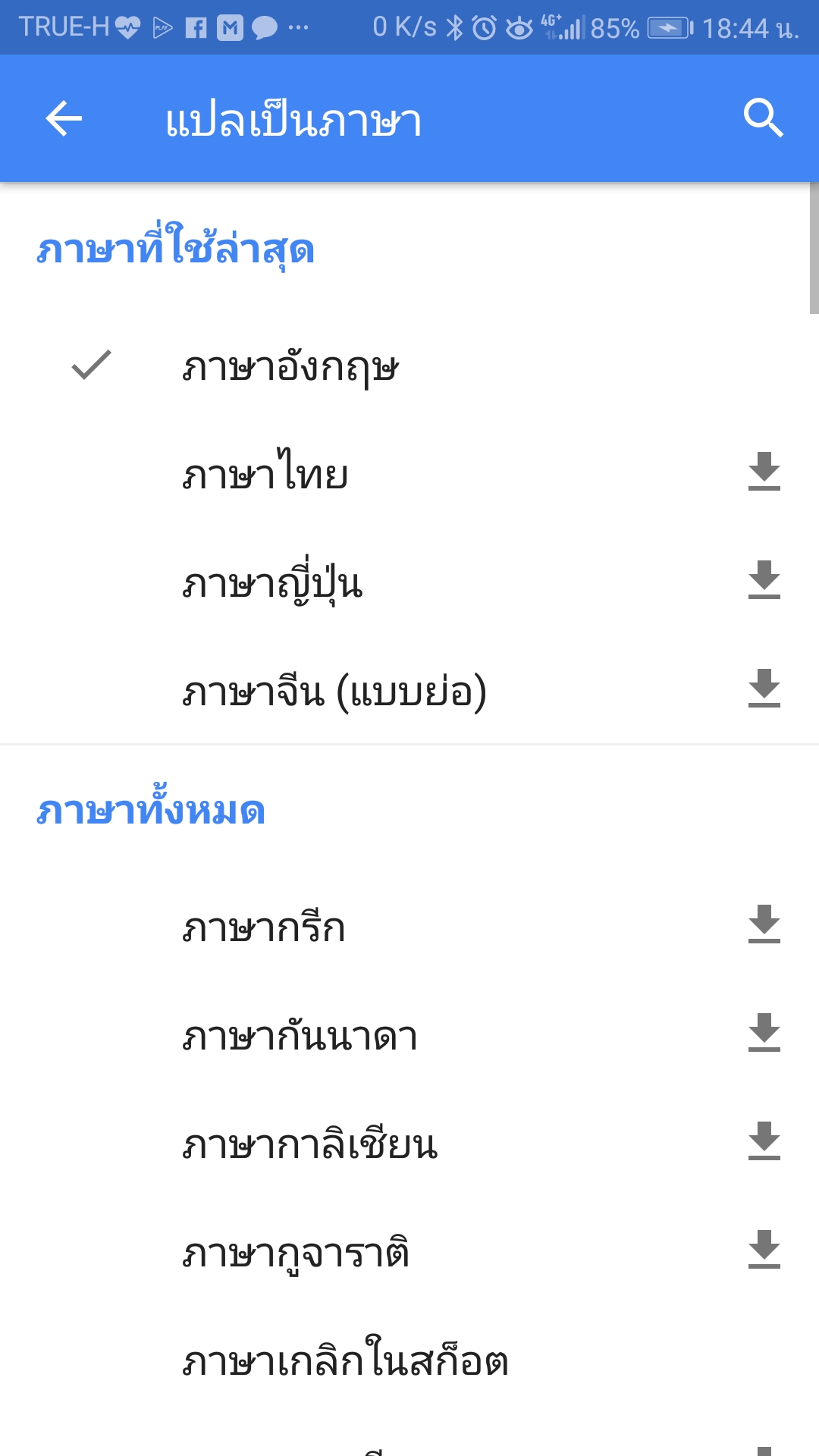The image size is (819, 1456).
Task: Open the language search icon
Action: [x=763, y=119]
